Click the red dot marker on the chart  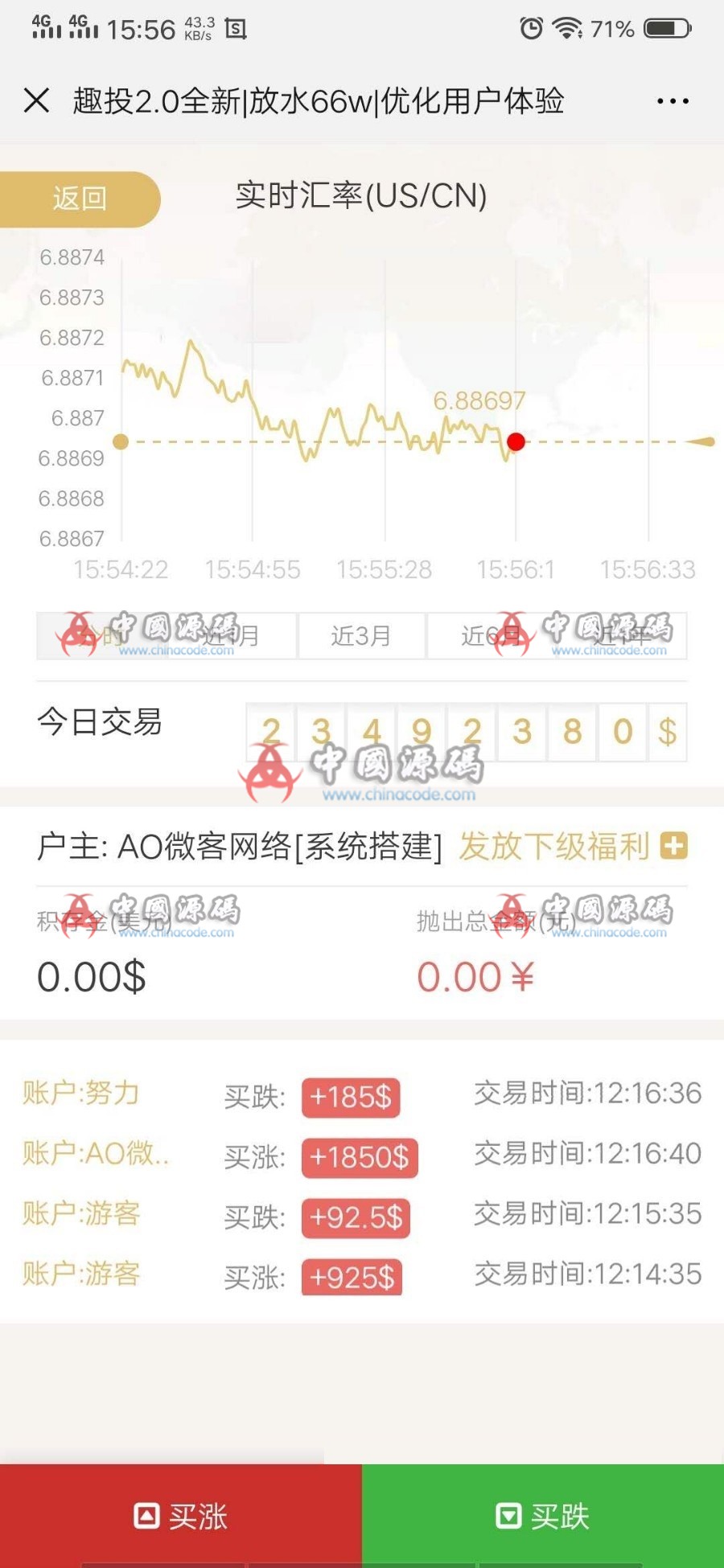click(x=515, y=441)
